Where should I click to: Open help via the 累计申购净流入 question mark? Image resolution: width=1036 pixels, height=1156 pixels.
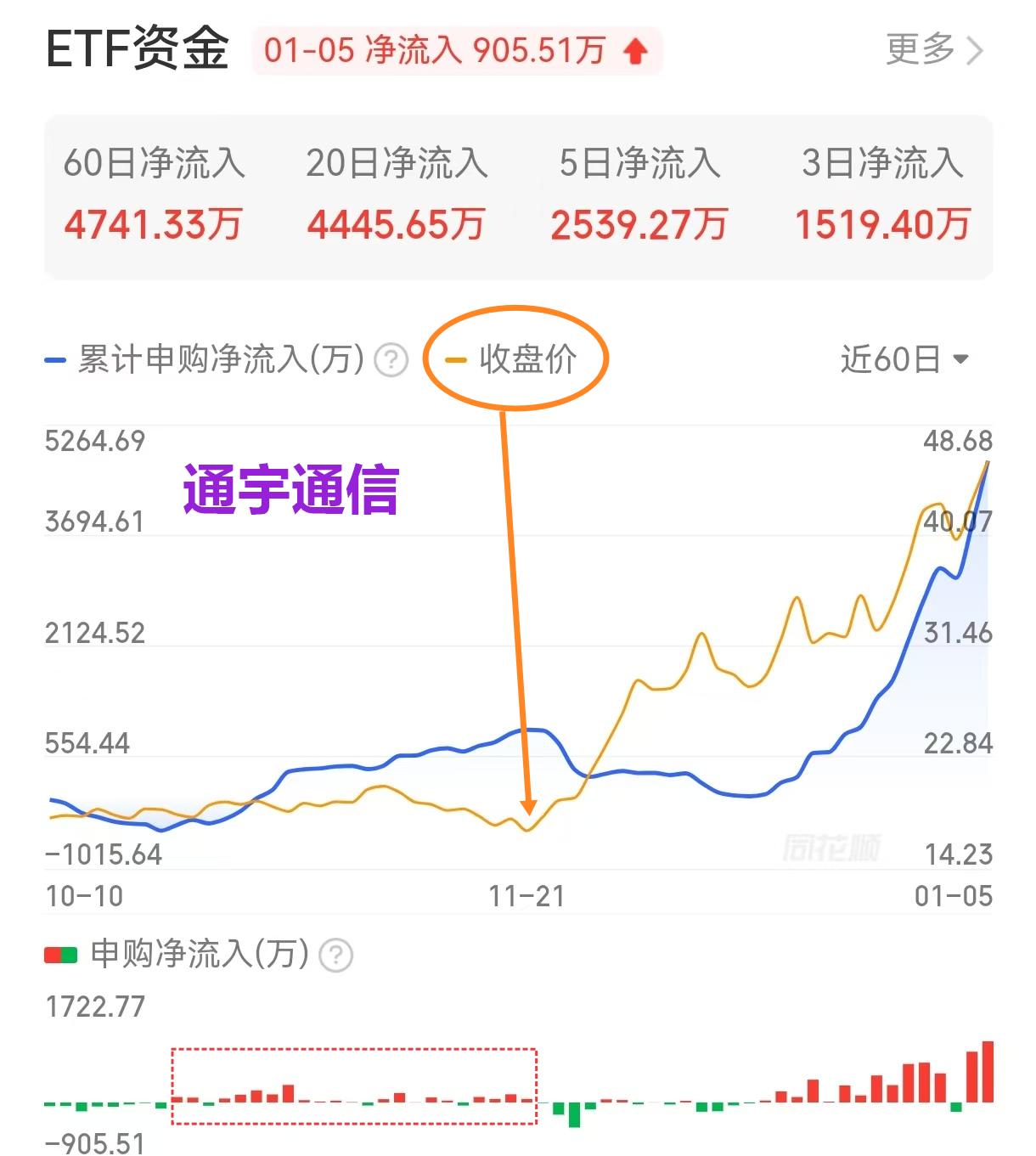click(390, 359)
